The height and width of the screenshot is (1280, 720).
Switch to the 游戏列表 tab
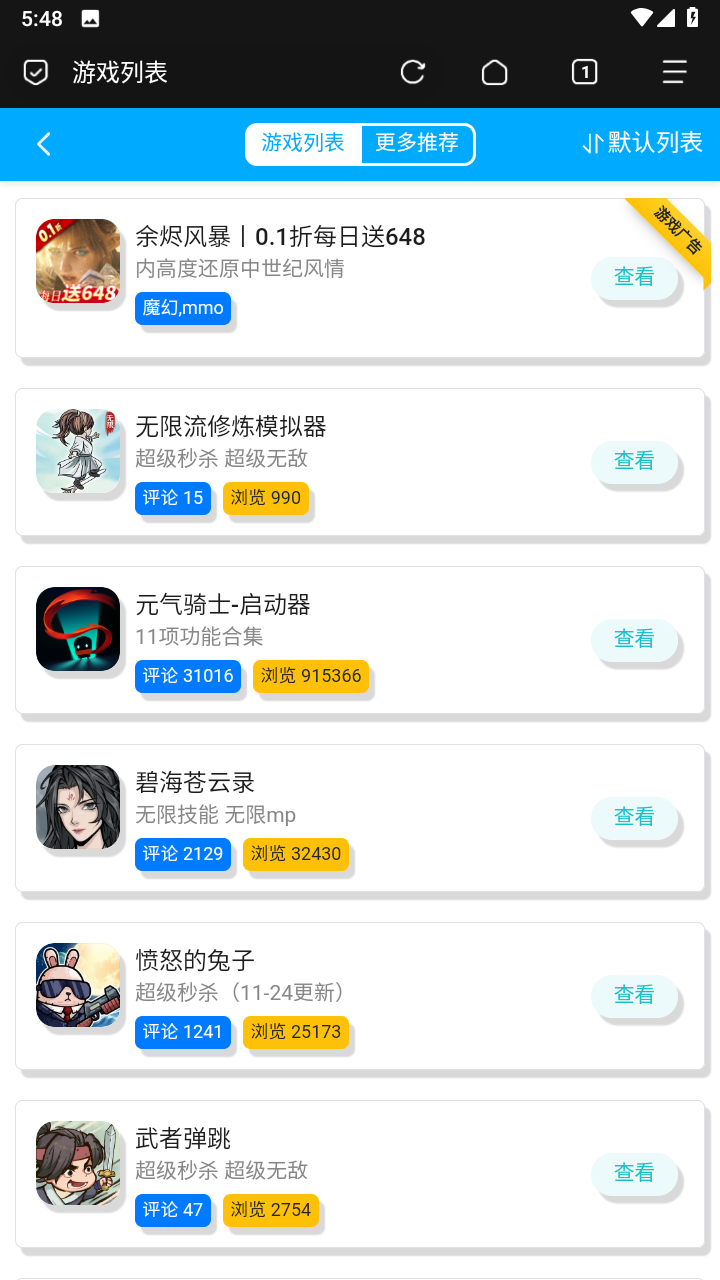click(x=303, y=143)
